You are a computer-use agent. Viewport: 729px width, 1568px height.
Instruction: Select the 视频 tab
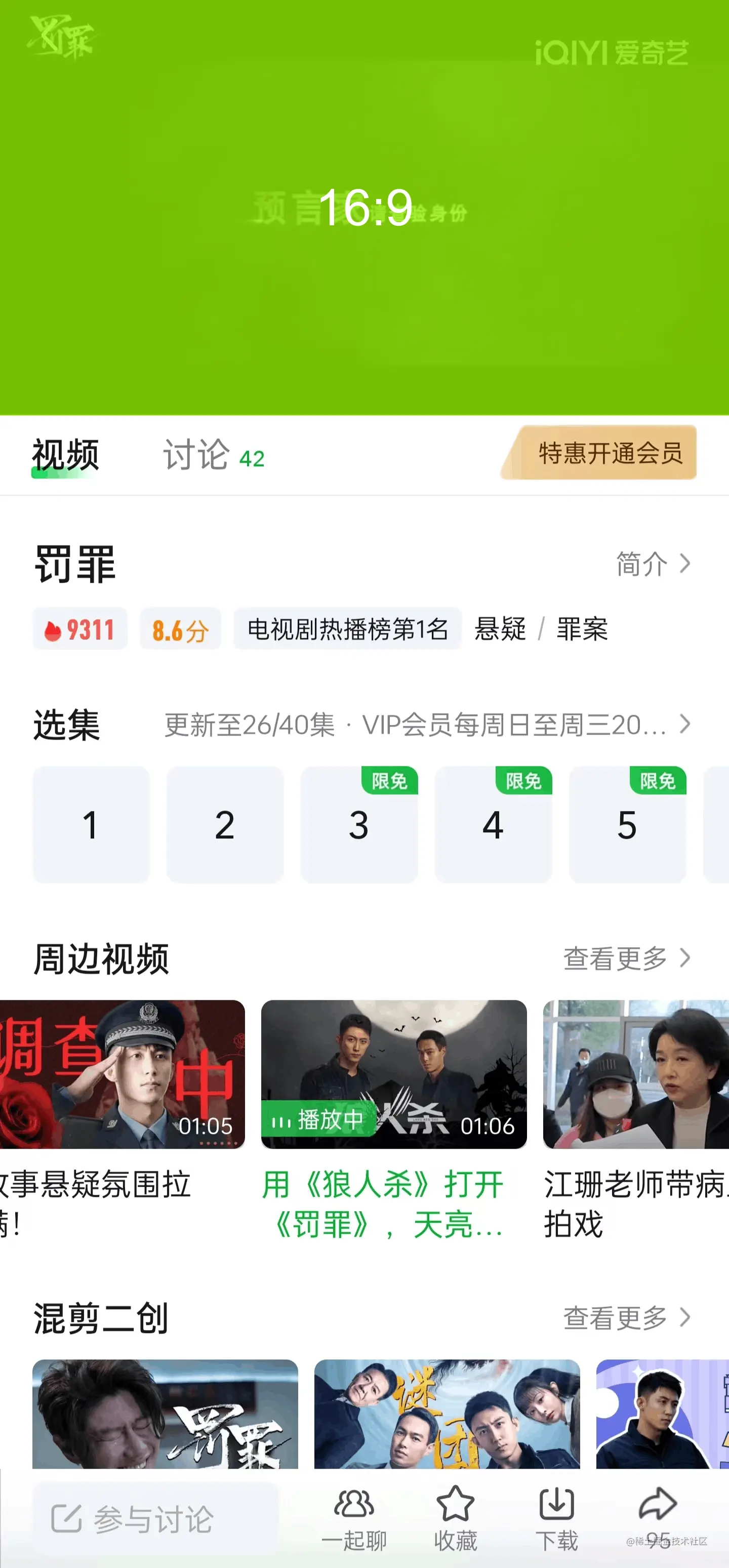coord(65,455)
